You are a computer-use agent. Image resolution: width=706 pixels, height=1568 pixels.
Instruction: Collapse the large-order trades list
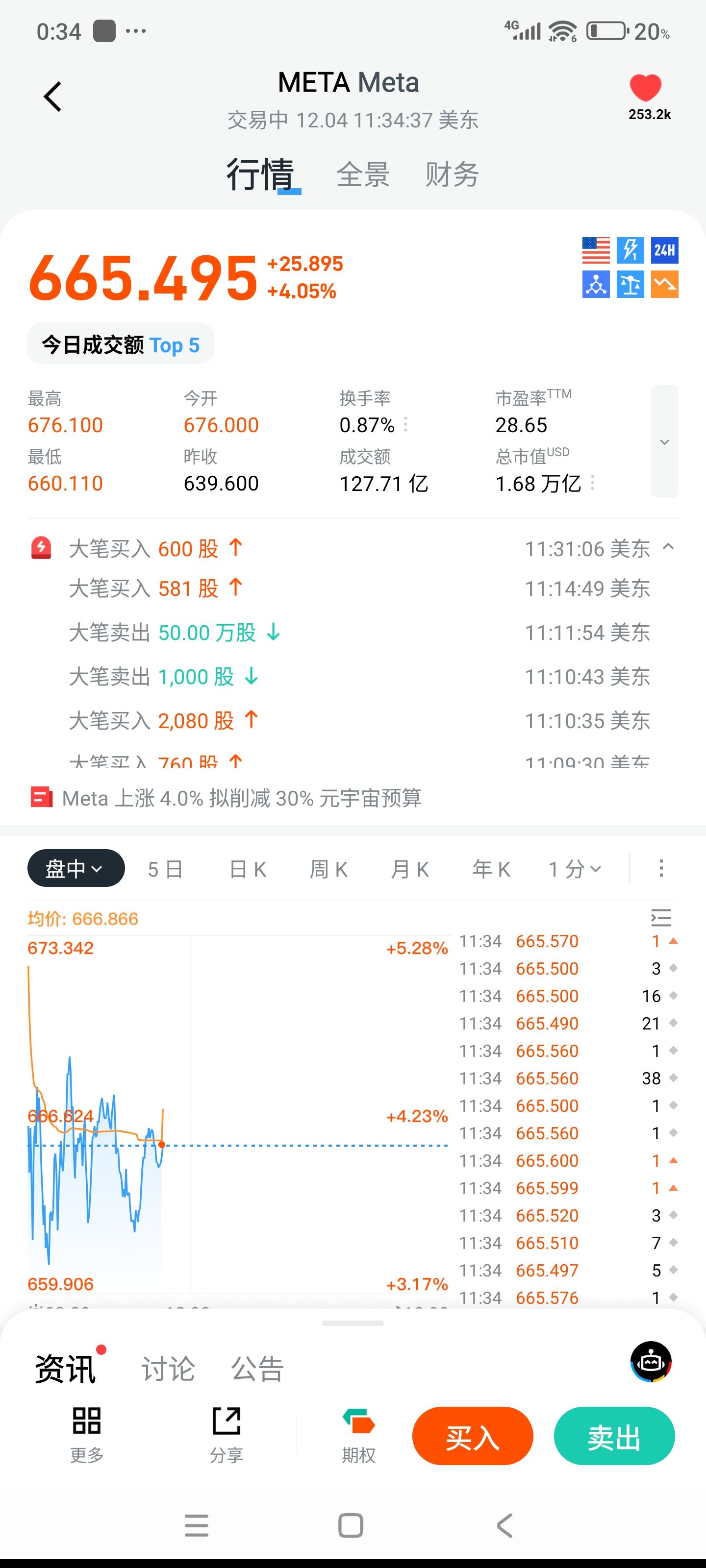point(668,547)
